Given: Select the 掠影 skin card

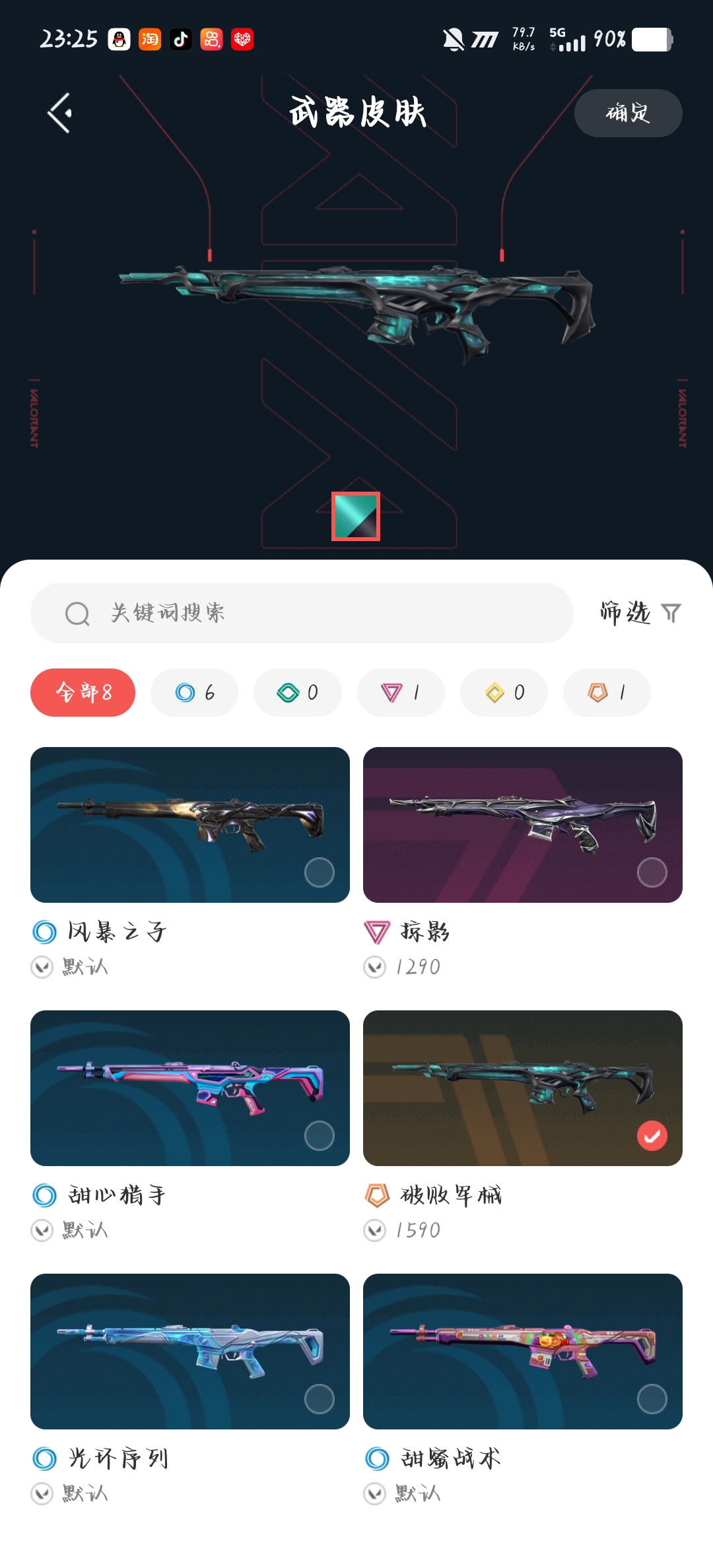Looking at the screenshot, I should [x=523, y=825].
